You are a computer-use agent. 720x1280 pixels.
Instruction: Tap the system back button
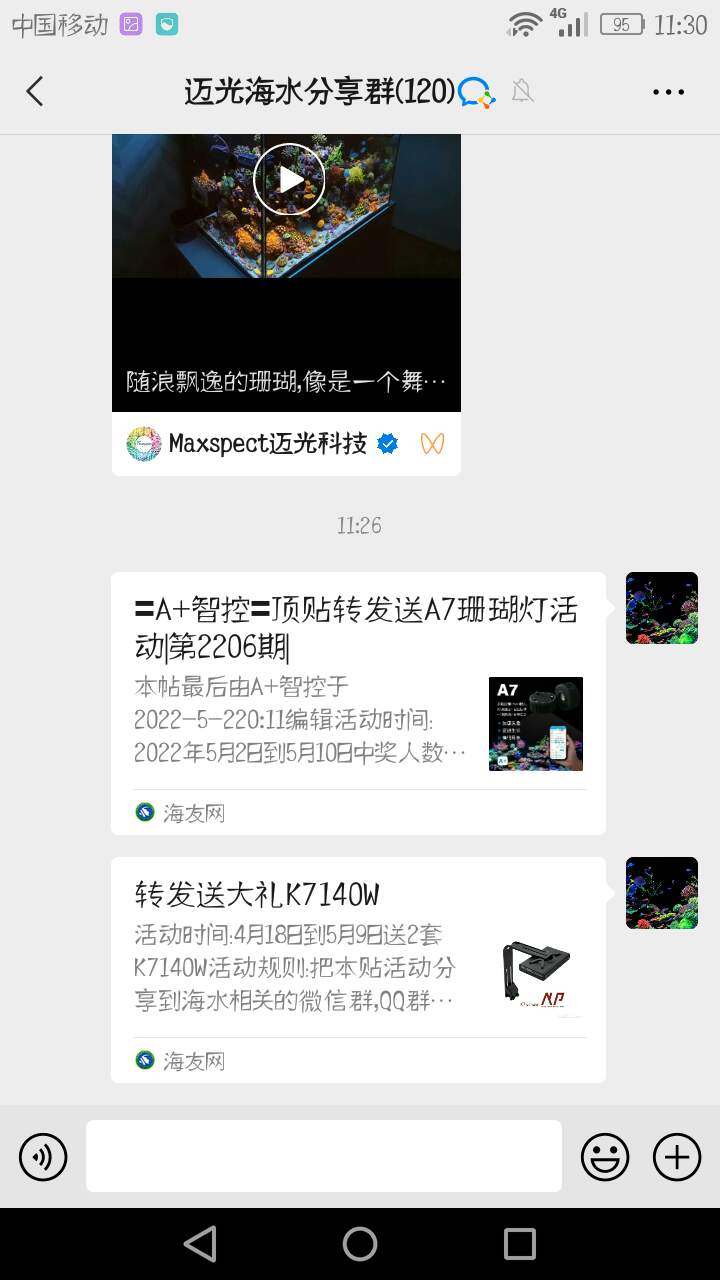[200, 1244]
